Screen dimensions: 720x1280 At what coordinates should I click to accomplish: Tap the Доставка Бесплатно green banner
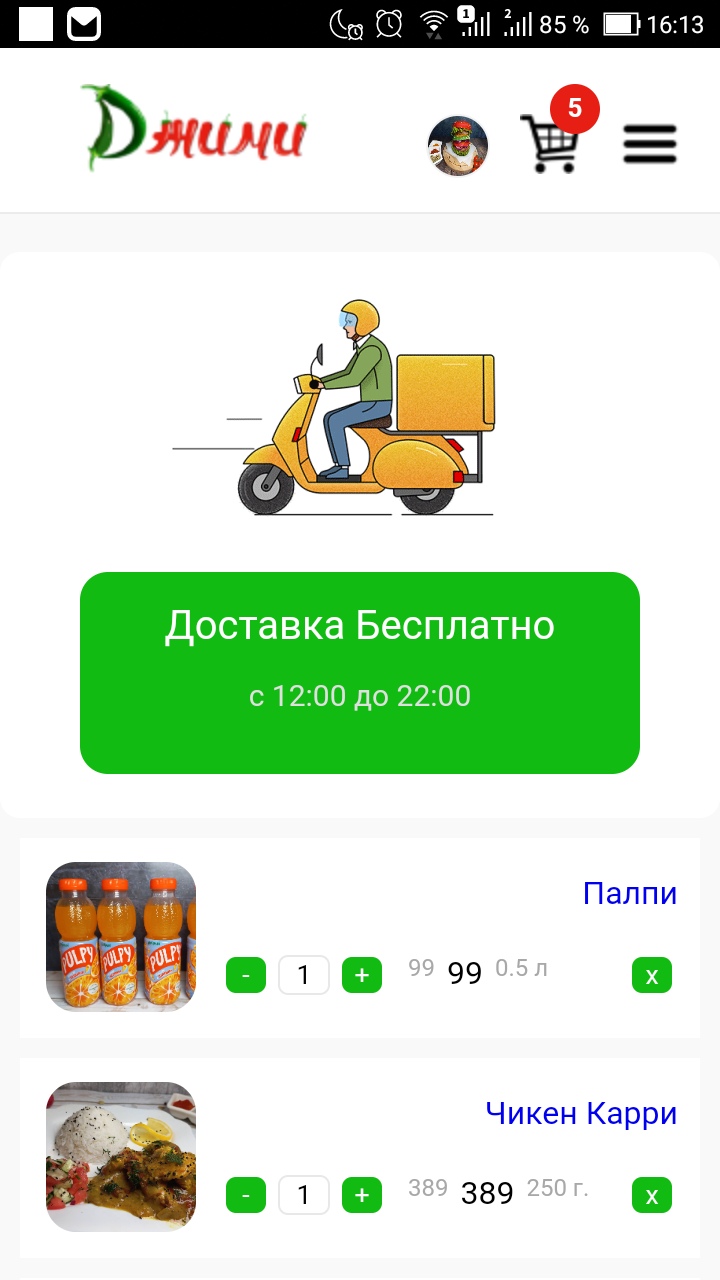pyautogui.click(x=360, y=672)
